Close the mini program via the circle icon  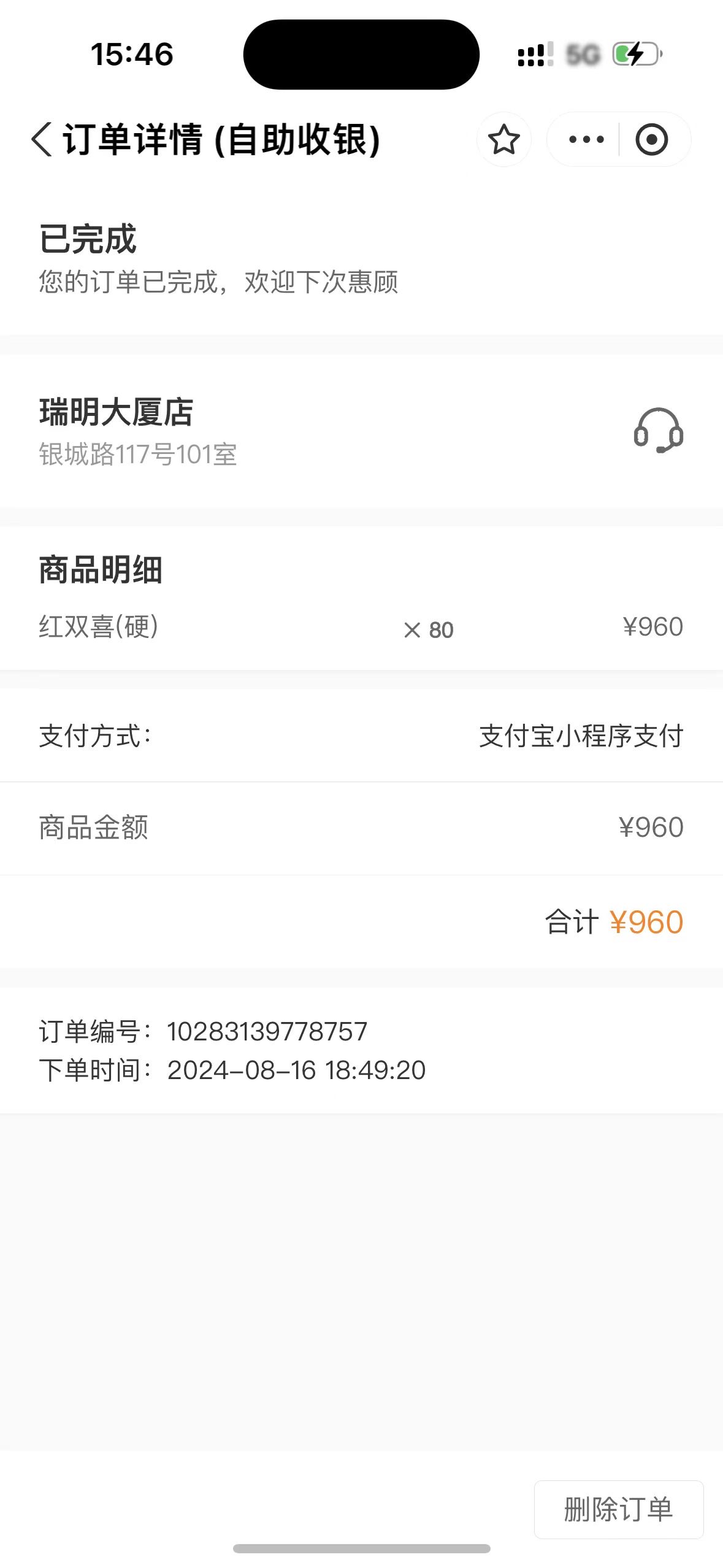pos(651,139)
